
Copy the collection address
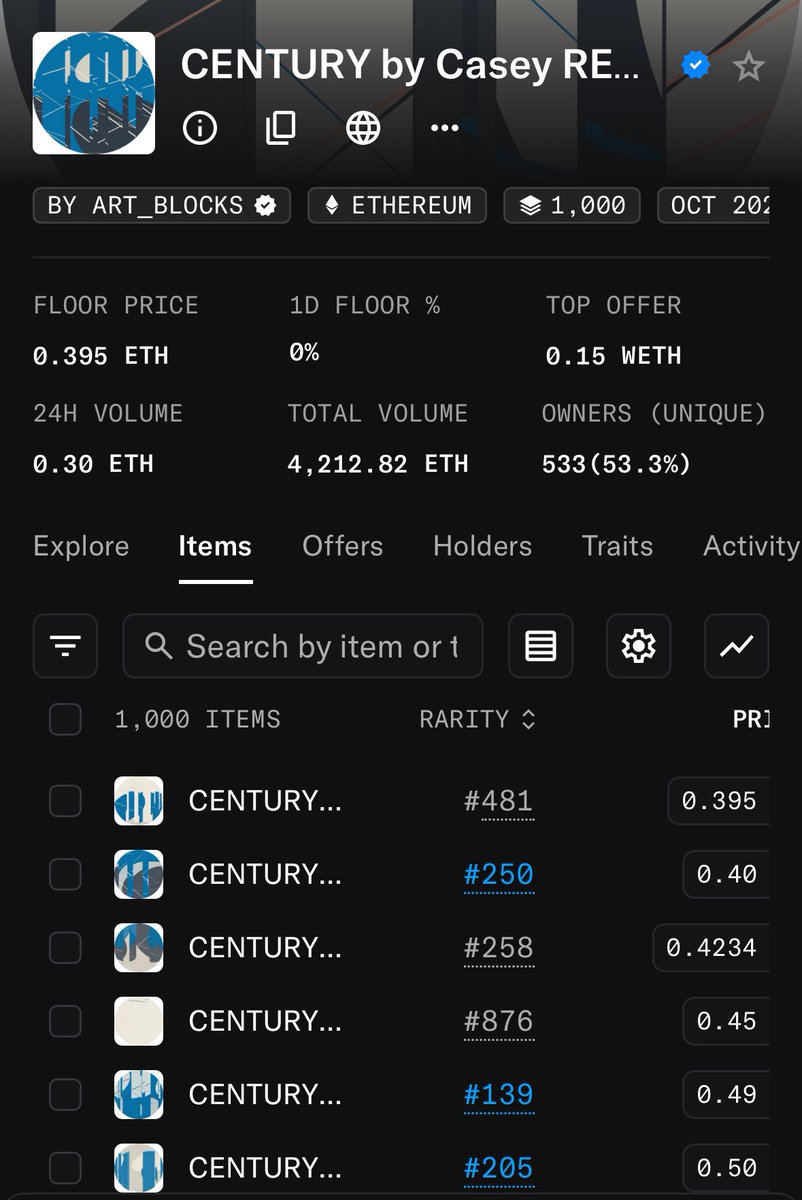(281, 127)
